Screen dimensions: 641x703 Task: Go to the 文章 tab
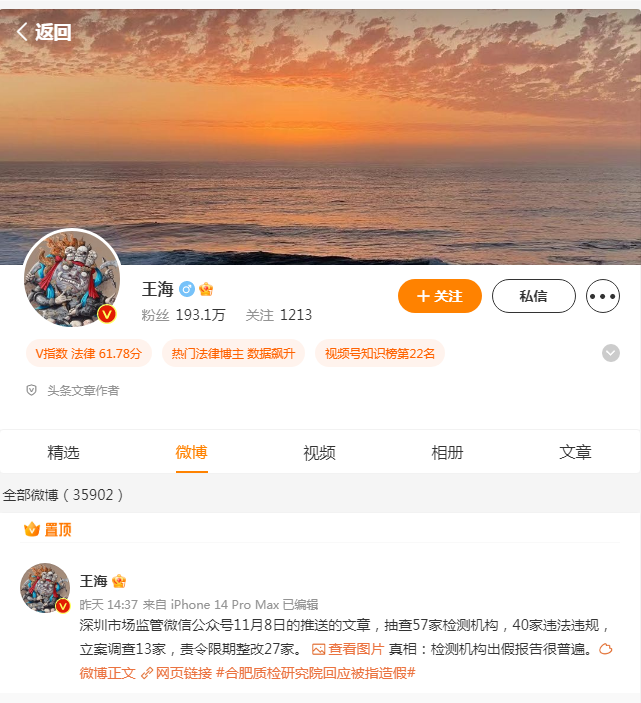coord(575,453)
